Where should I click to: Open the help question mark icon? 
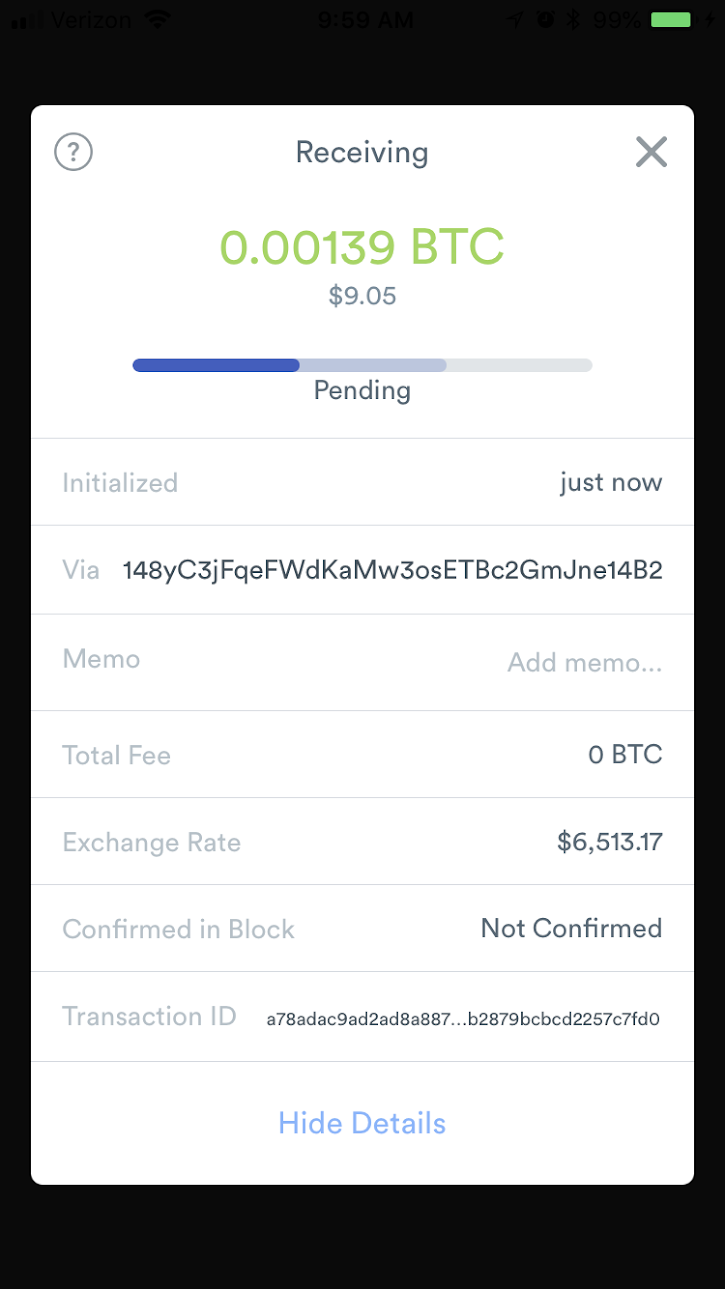73,152
